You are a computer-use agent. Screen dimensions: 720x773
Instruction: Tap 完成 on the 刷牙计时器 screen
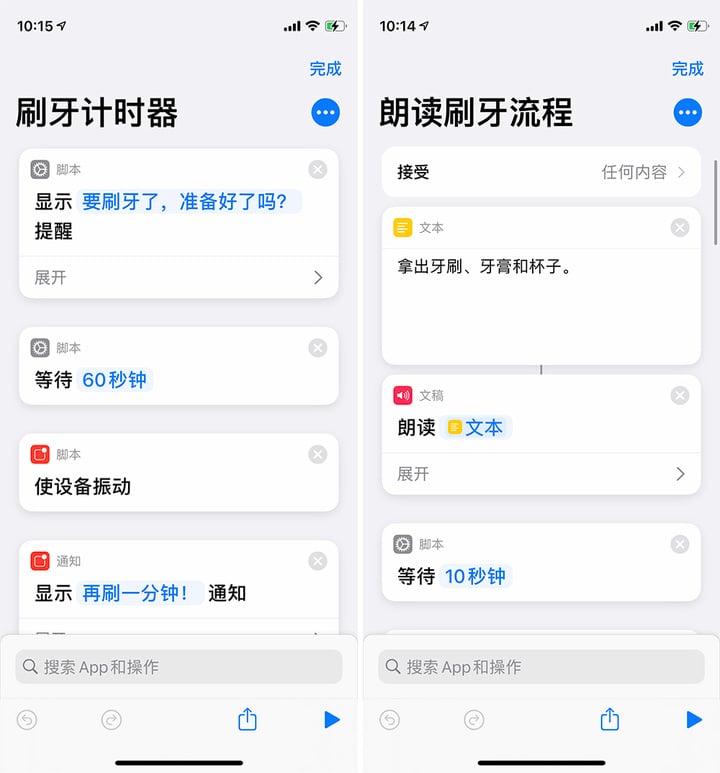click(x=325, y=69)
